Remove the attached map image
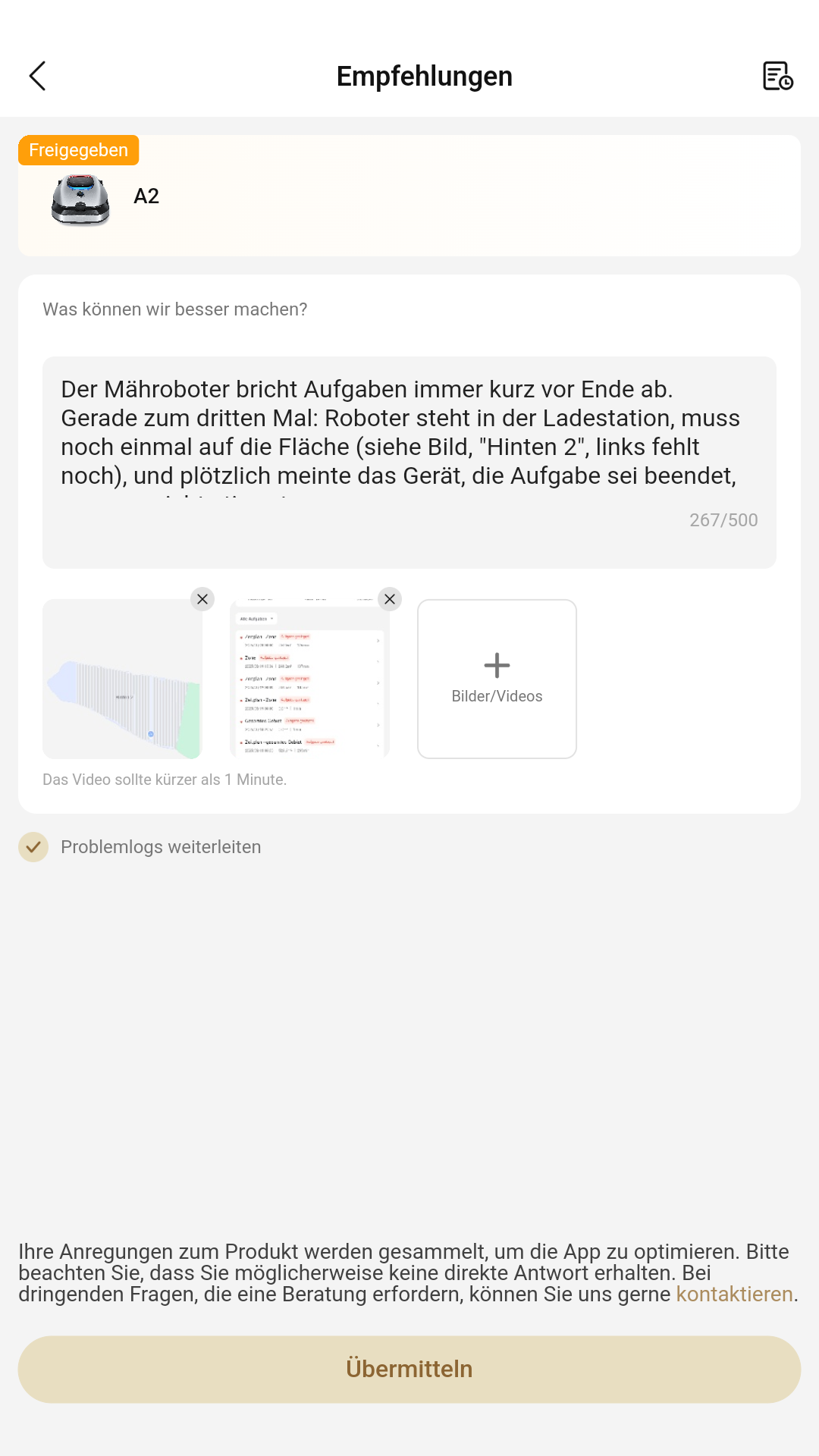Image resolution: width=819 pixels, height=1456 pixels. [x=202, y=599]
